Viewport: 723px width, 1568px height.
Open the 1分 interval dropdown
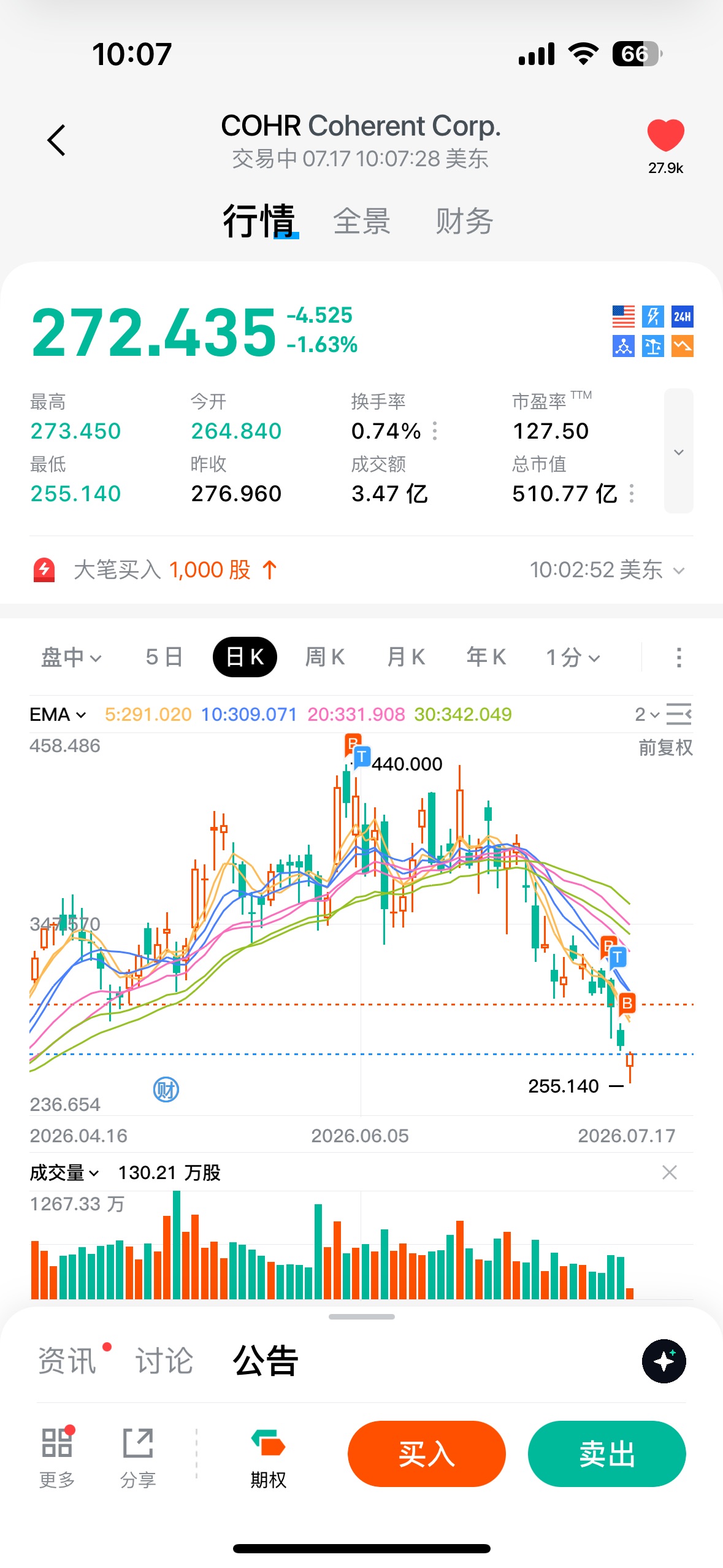pos(573,658)
